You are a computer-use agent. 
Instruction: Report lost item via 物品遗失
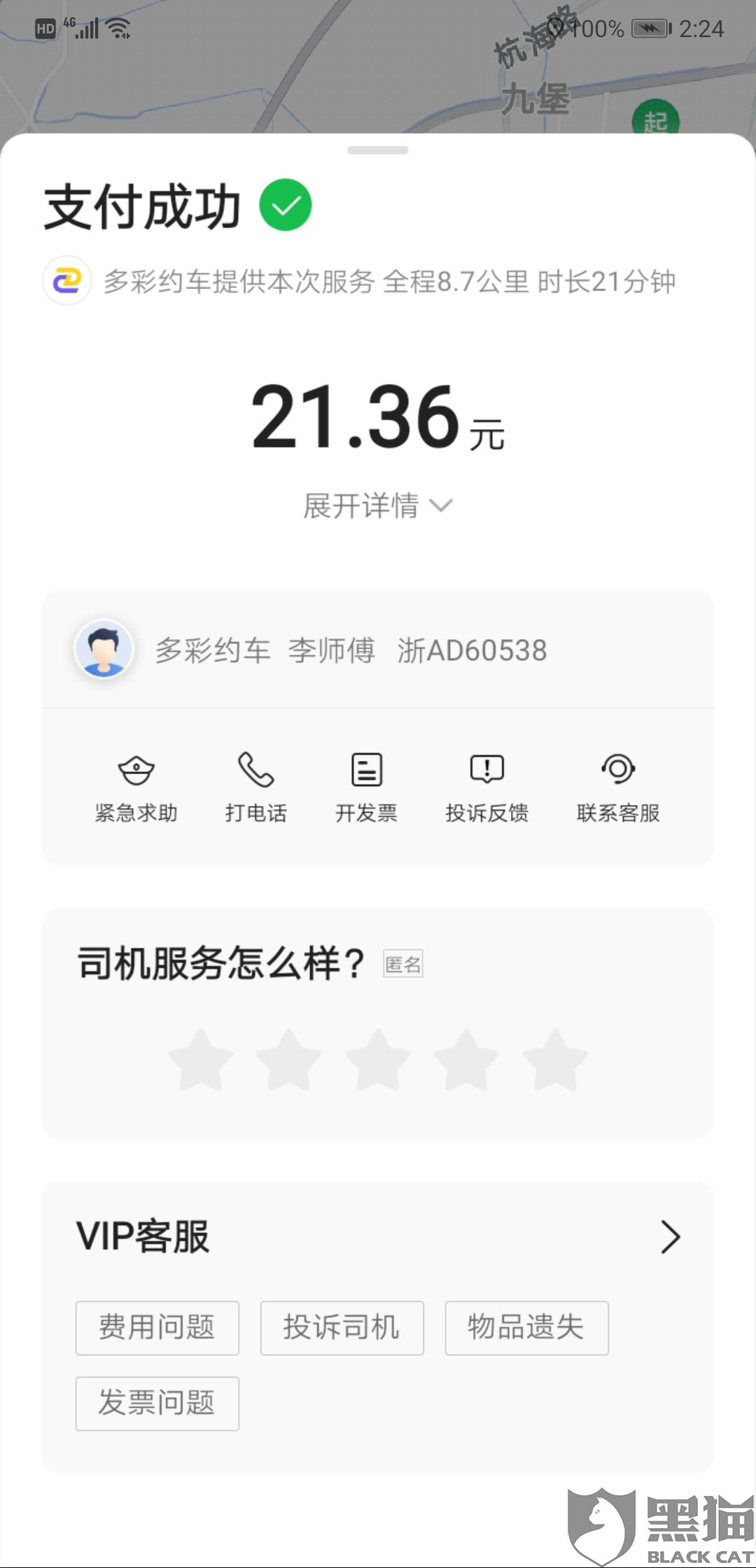click(x=526, y=1328)
